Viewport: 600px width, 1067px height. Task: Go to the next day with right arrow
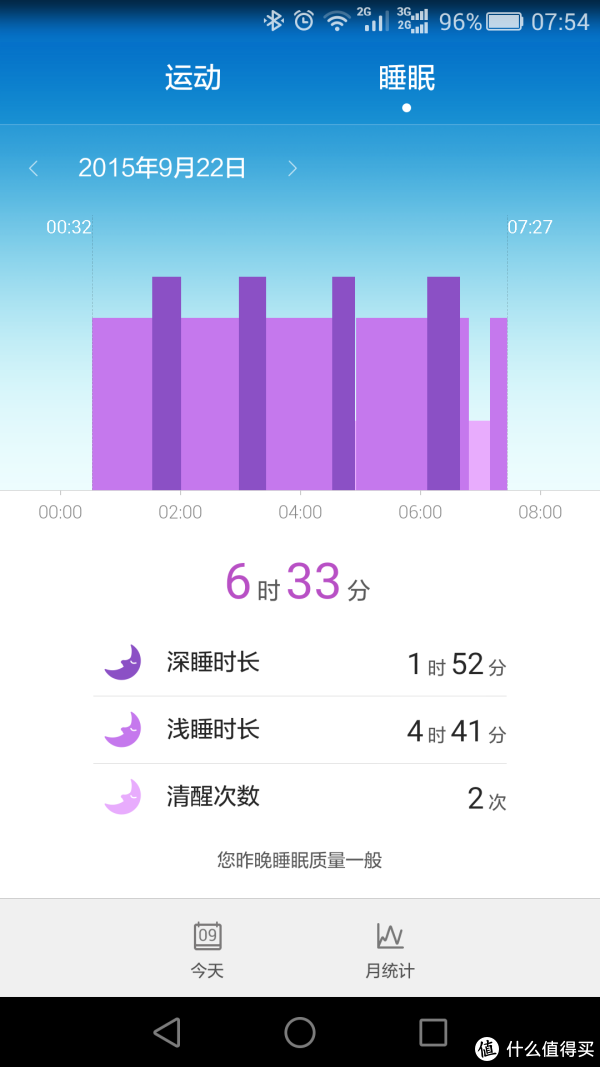click(293, 168)
